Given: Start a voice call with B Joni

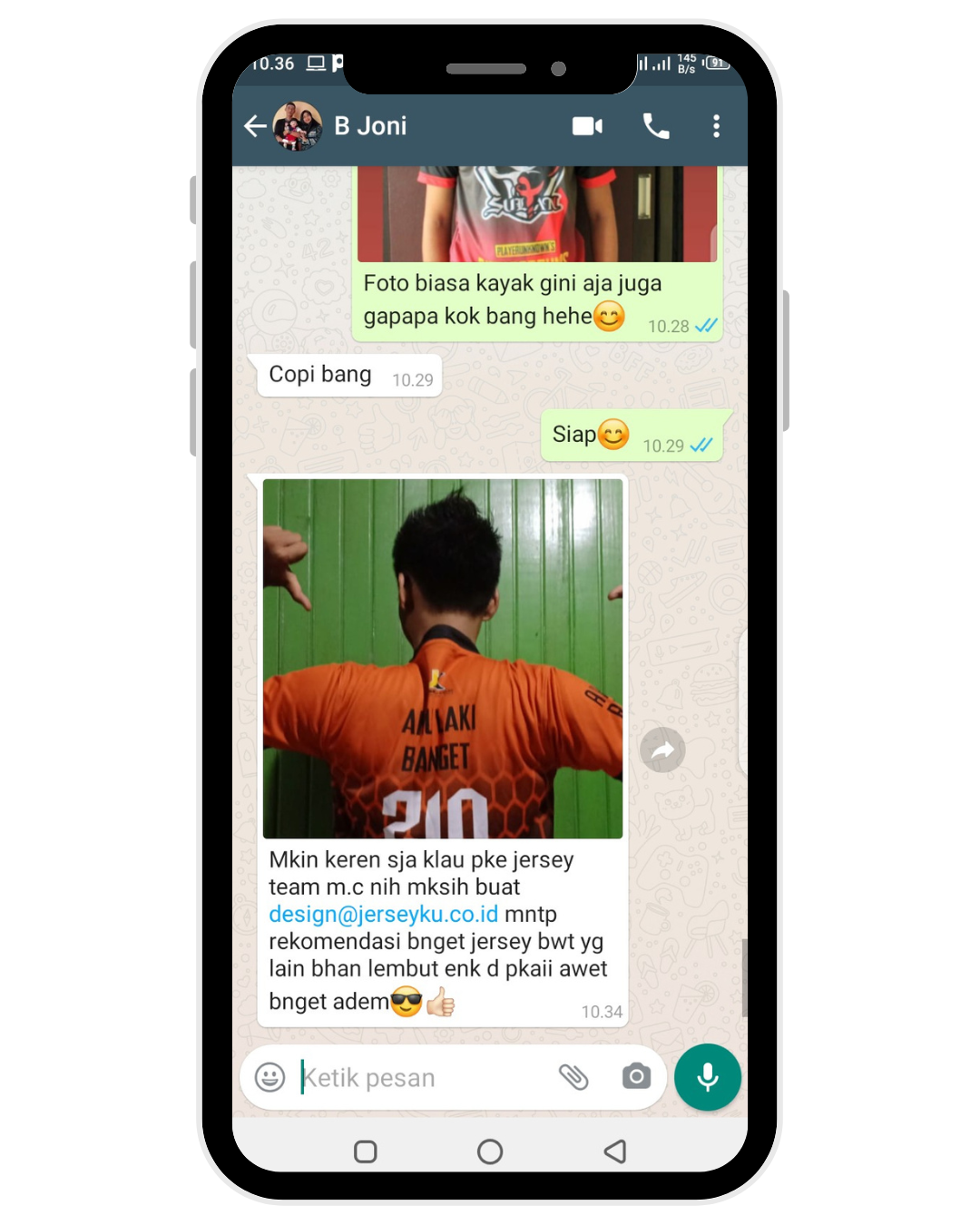Looking at the screenshot, I should tap(655, 126).
